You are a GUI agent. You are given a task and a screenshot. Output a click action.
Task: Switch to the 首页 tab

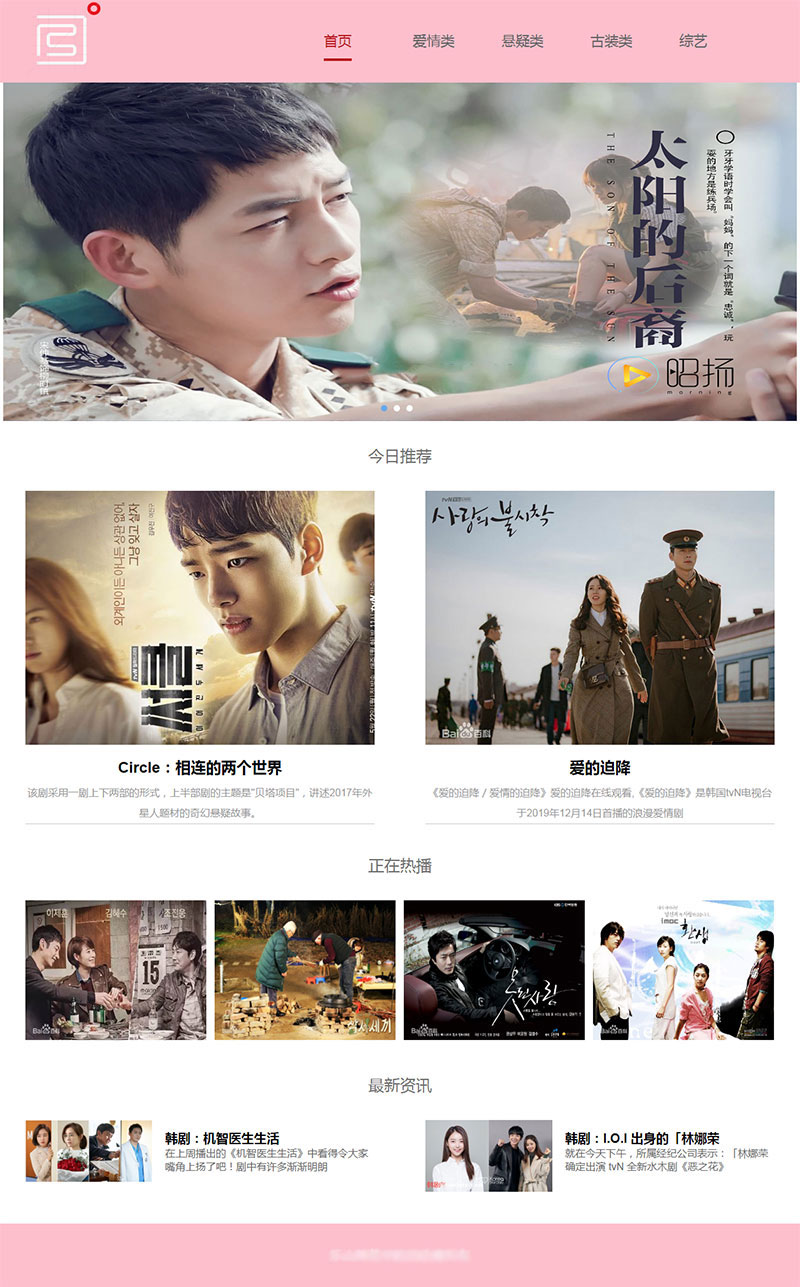337,42
